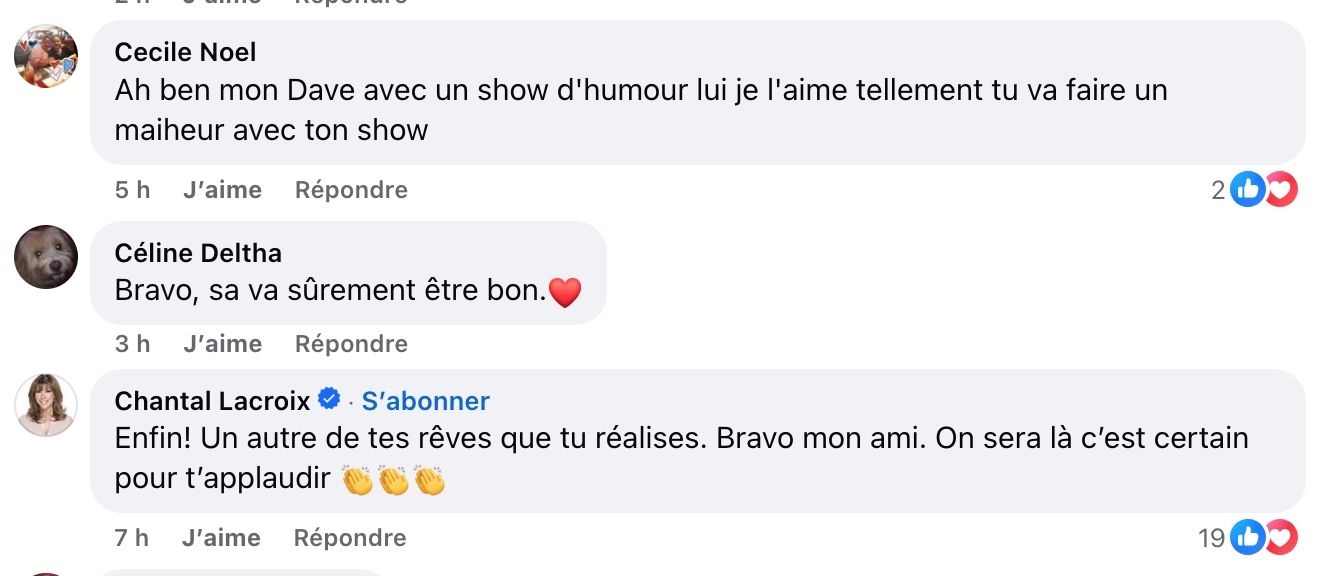Screen dimensions: 1328x576
Task: Like Chantal Lacroix's comment
Action: pos(221,538)
